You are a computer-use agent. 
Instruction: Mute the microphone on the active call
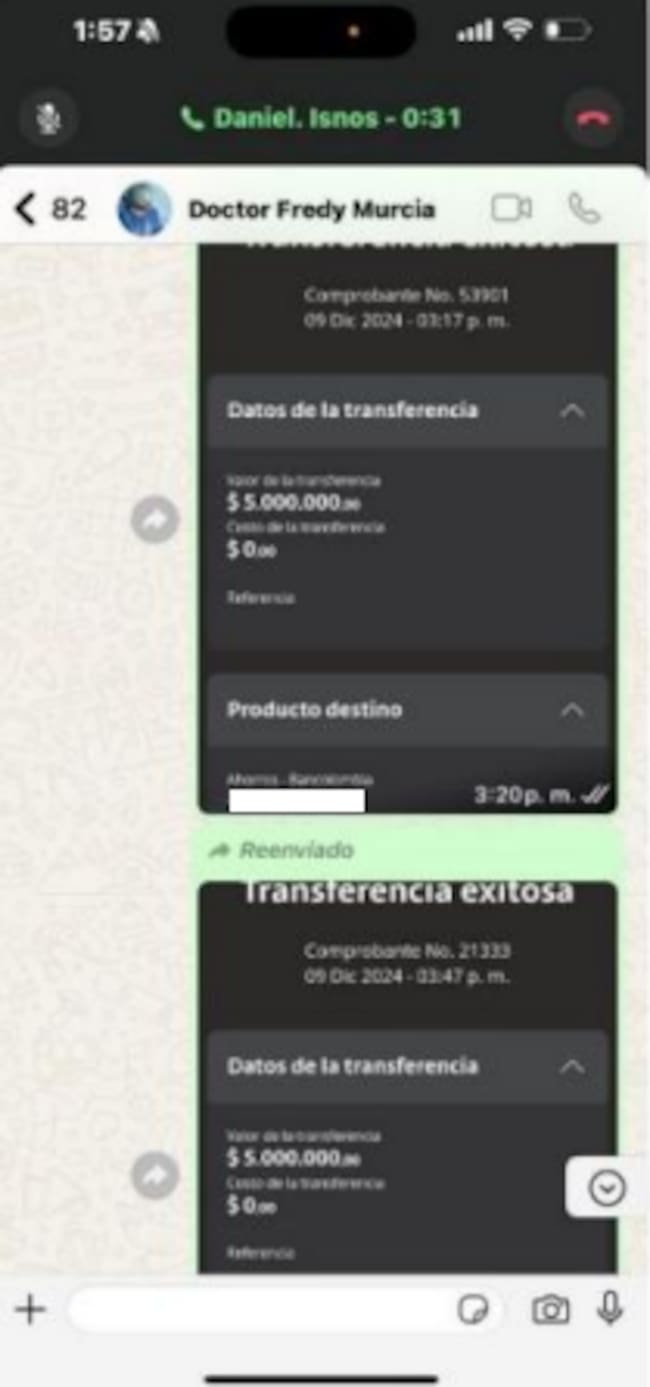click(47, 119)
